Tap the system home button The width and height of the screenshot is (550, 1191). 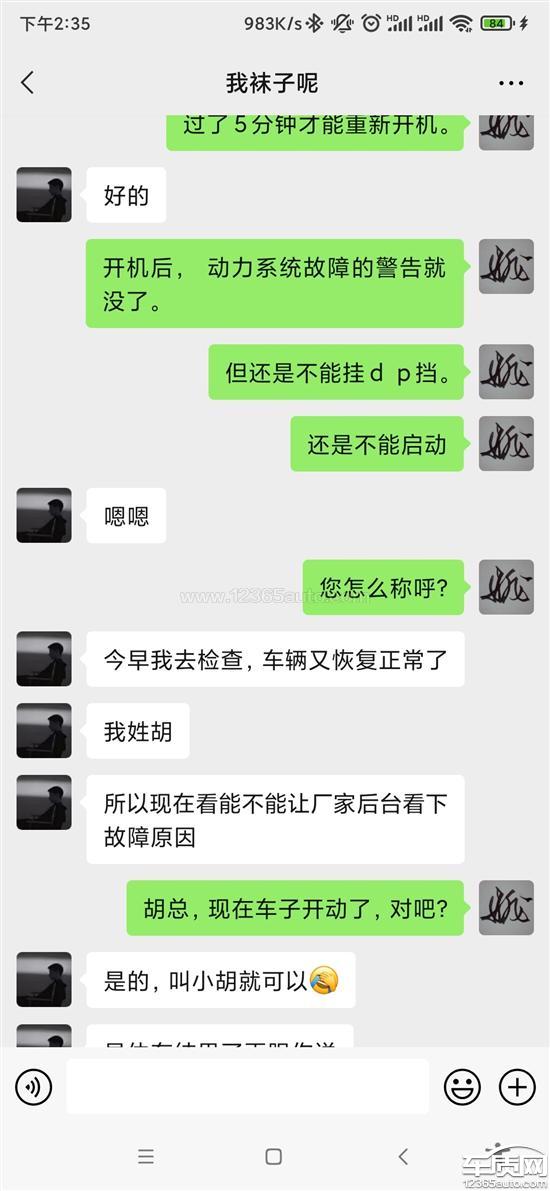click(274, 1157)
